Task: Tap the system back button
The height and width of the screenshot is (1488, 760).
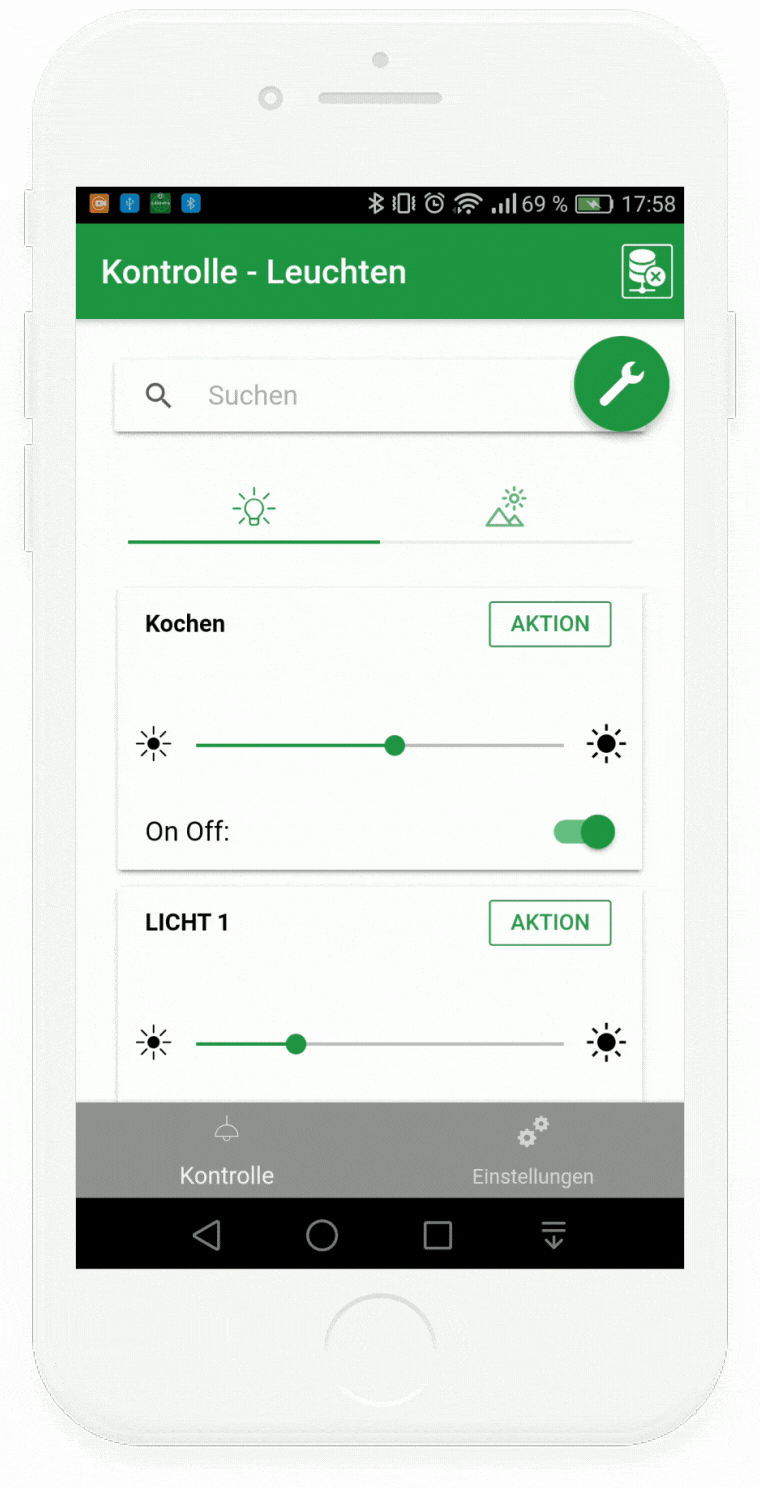Action: [x=206, y=1236]
